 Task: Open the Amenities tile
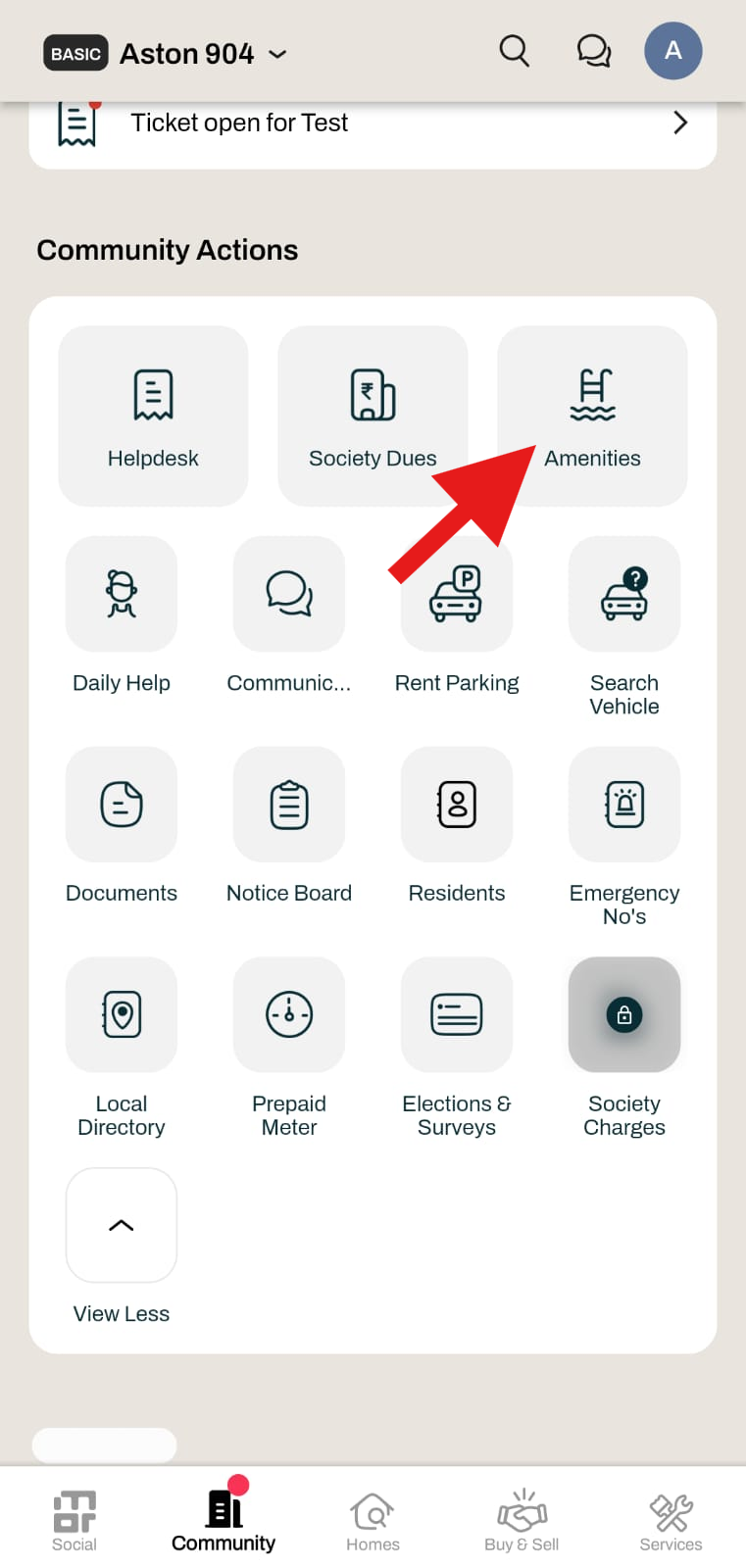(592, 416)
